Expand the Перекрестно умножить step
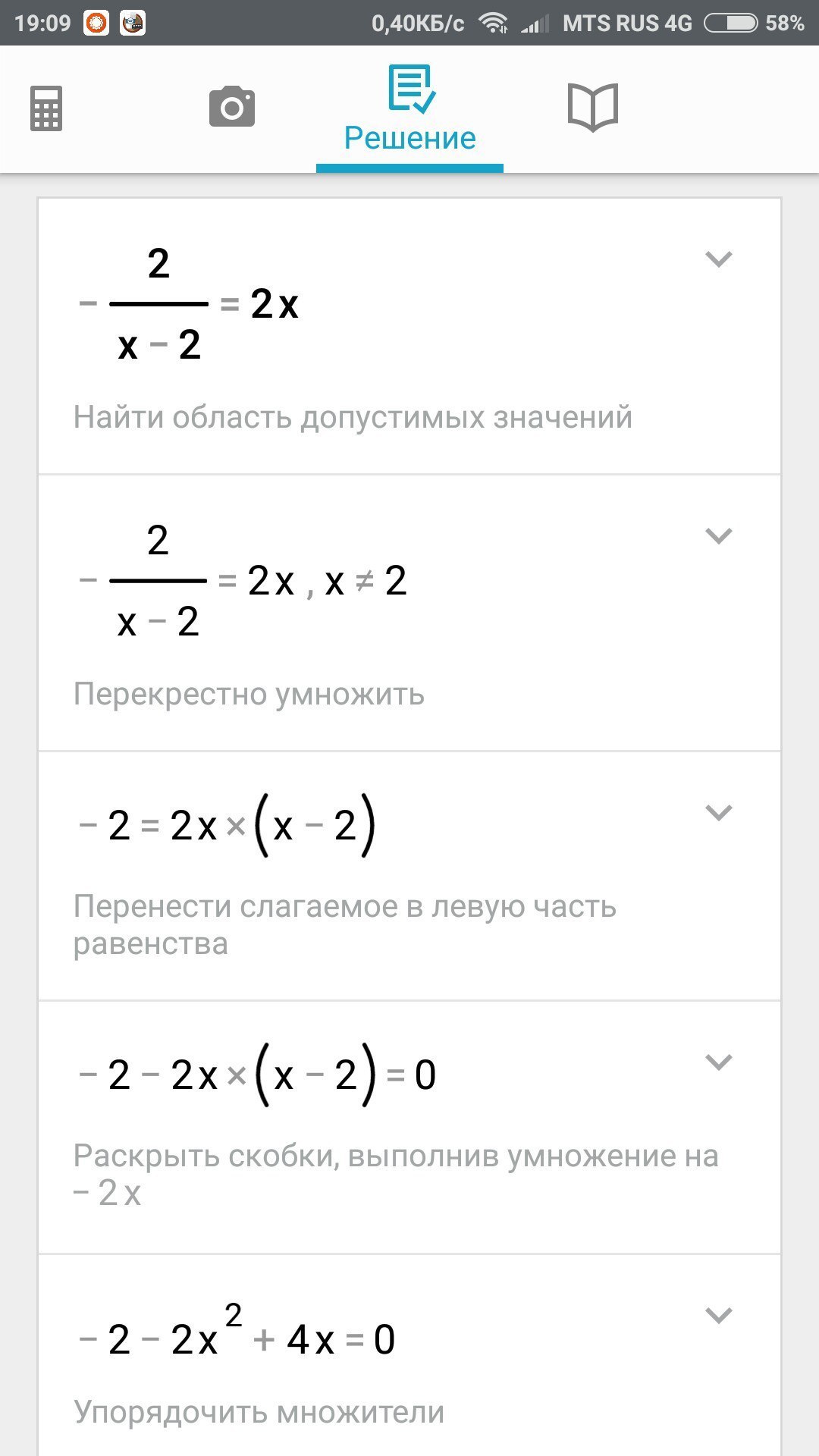Viewport: 819px width, 1456px height. point(718,536)
